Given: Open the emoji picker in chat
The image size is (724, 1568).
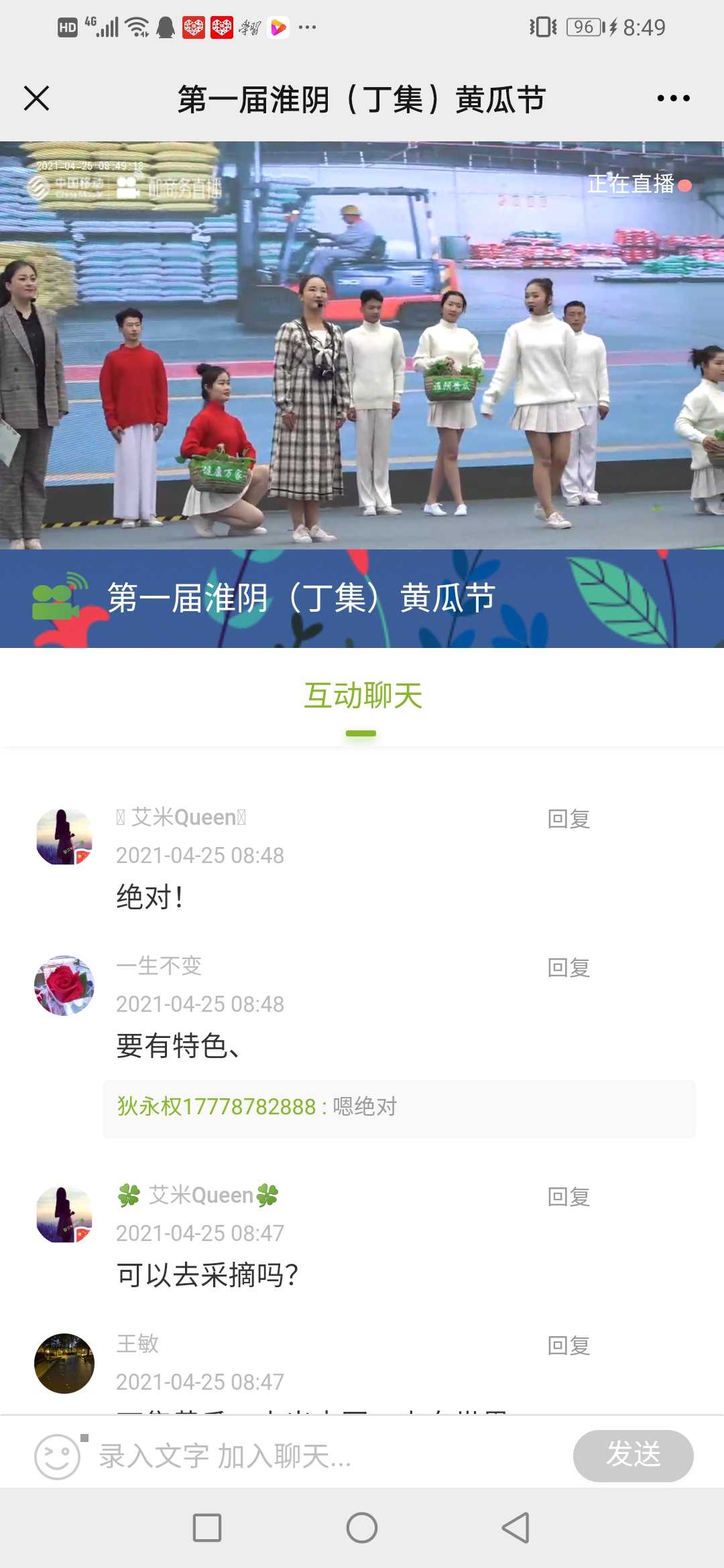Looking at the screenshot, I should click(x=58, y=1455).
